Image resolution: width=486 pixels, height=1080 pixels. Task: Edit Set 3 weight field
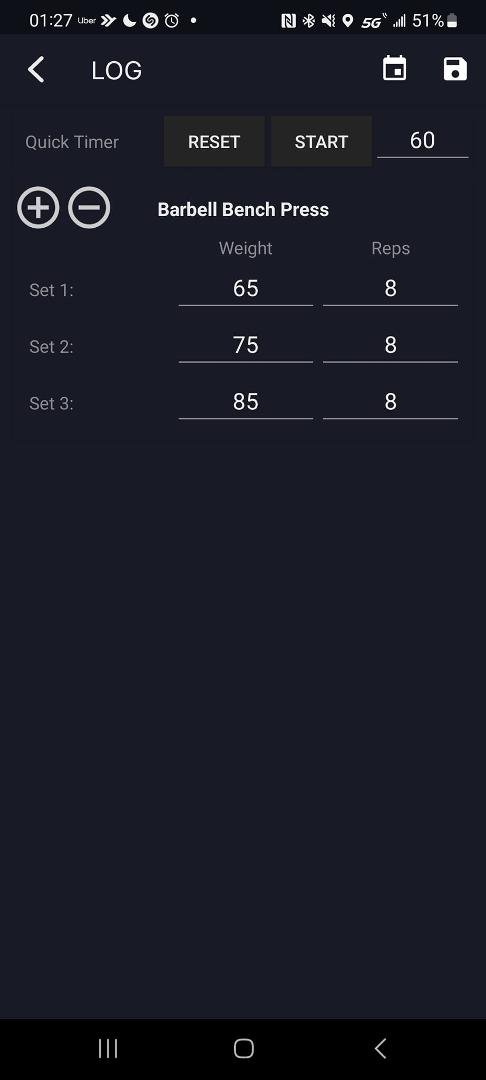[x=246, y=401]
